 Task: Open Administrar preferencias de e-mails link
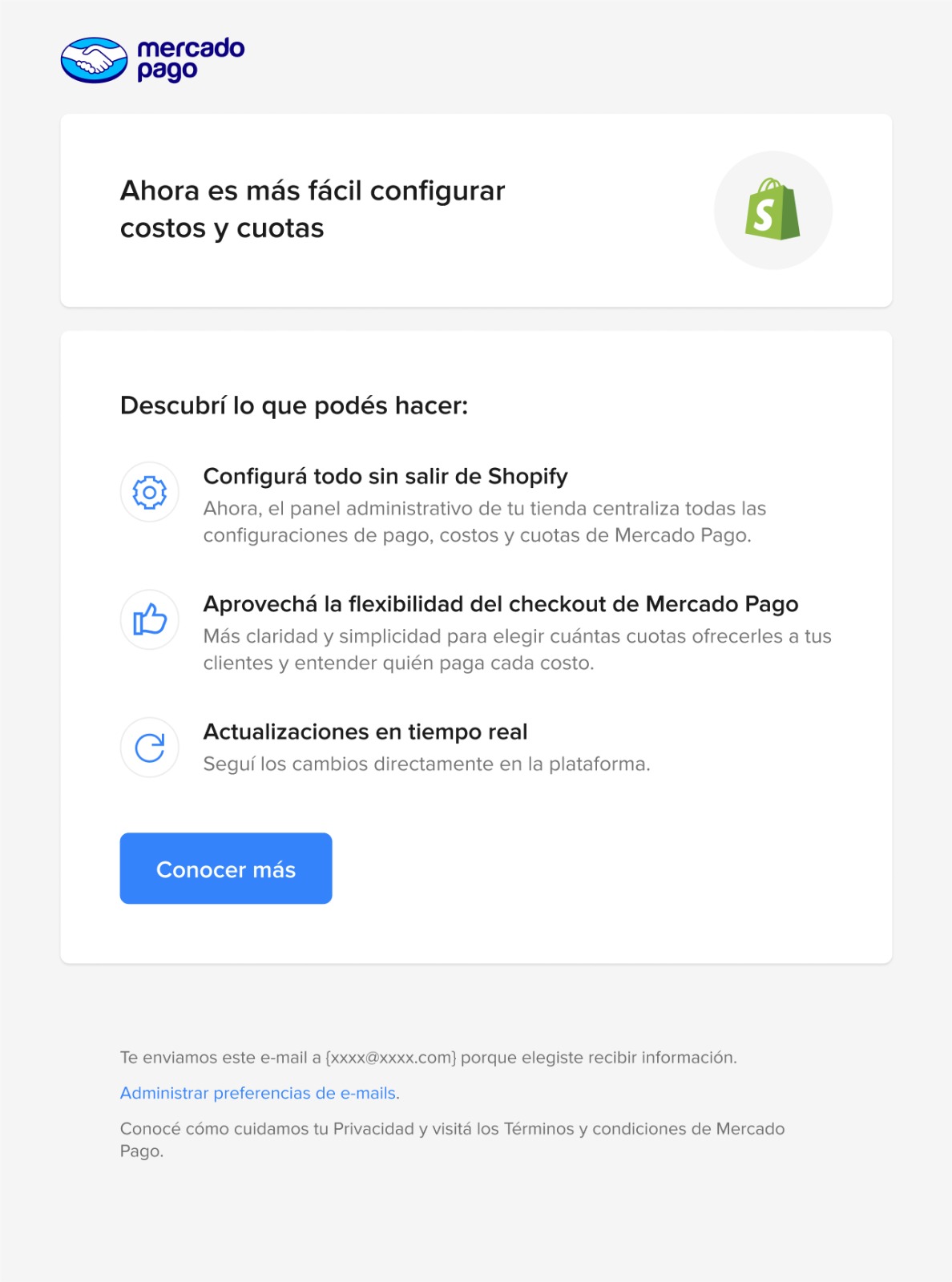click(258, 1093)
